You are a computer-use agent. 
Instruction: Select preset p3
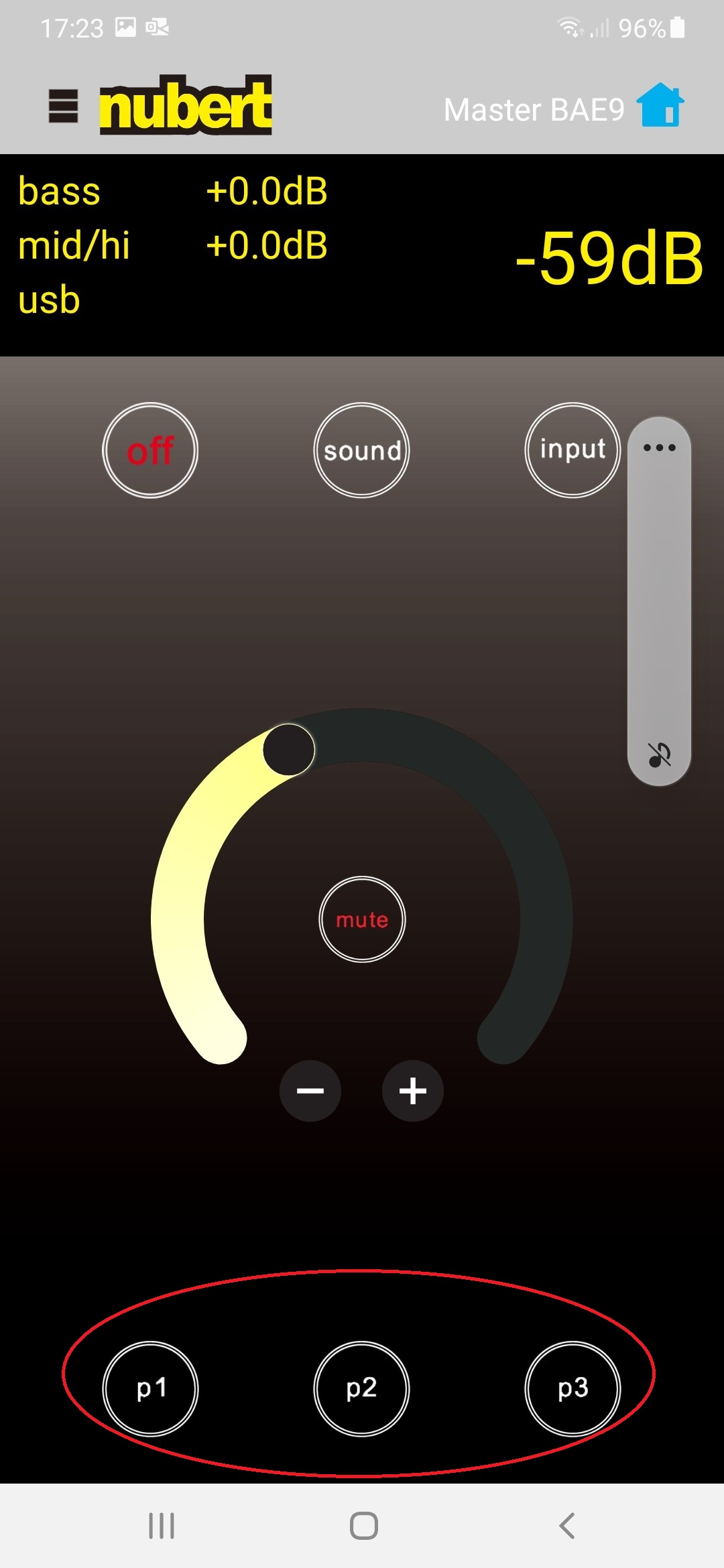click(572, 1388)
